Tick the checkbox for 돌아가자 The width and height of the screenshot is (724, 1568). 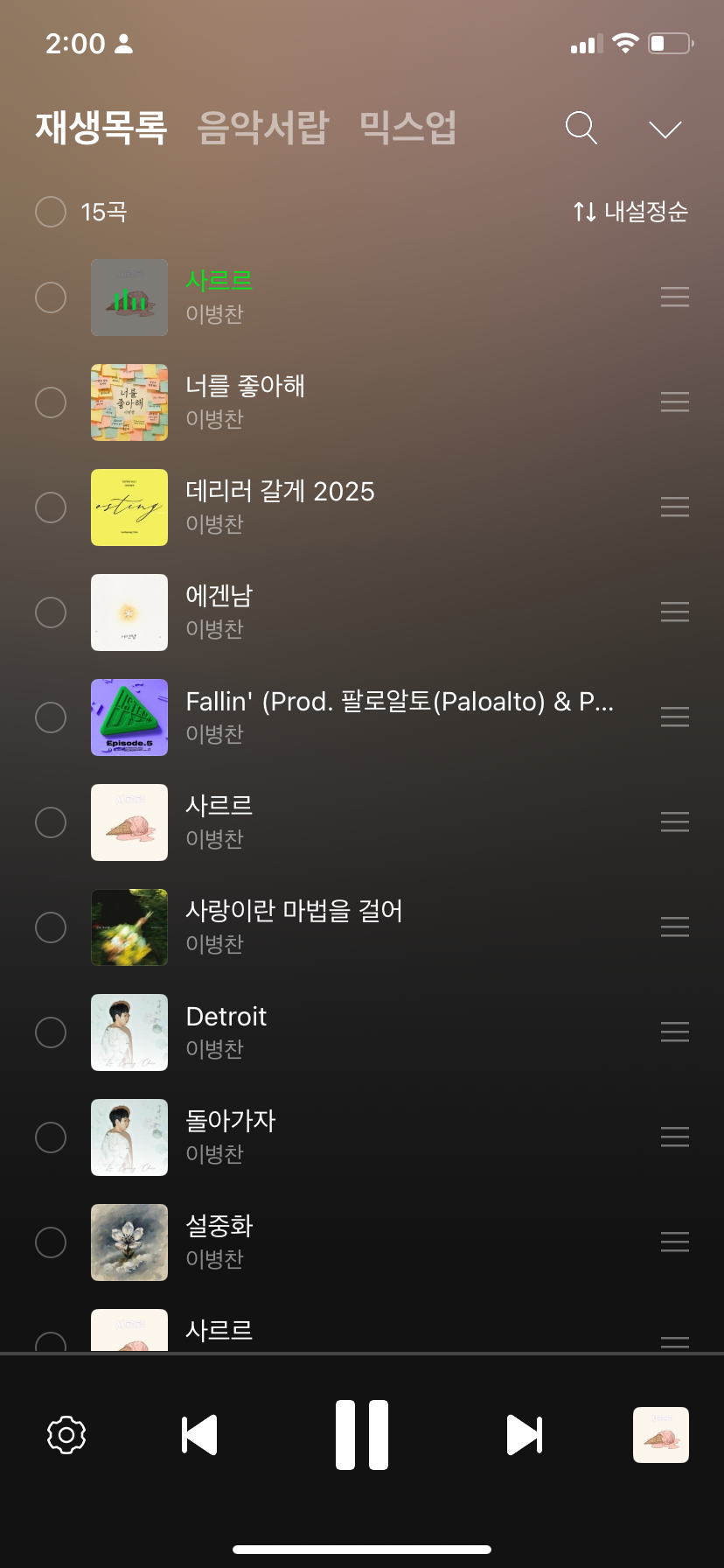[x=51, y=1137]
